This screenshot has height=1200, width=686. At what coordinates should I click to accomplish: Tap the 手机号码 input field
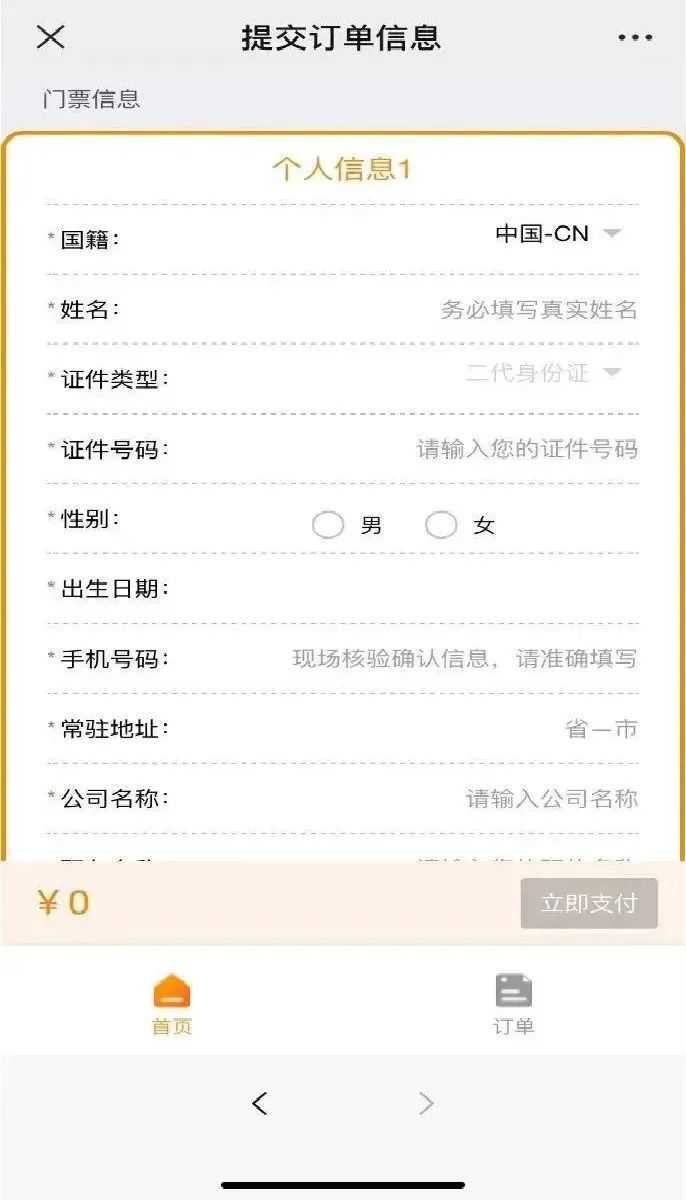click(464, 659)
